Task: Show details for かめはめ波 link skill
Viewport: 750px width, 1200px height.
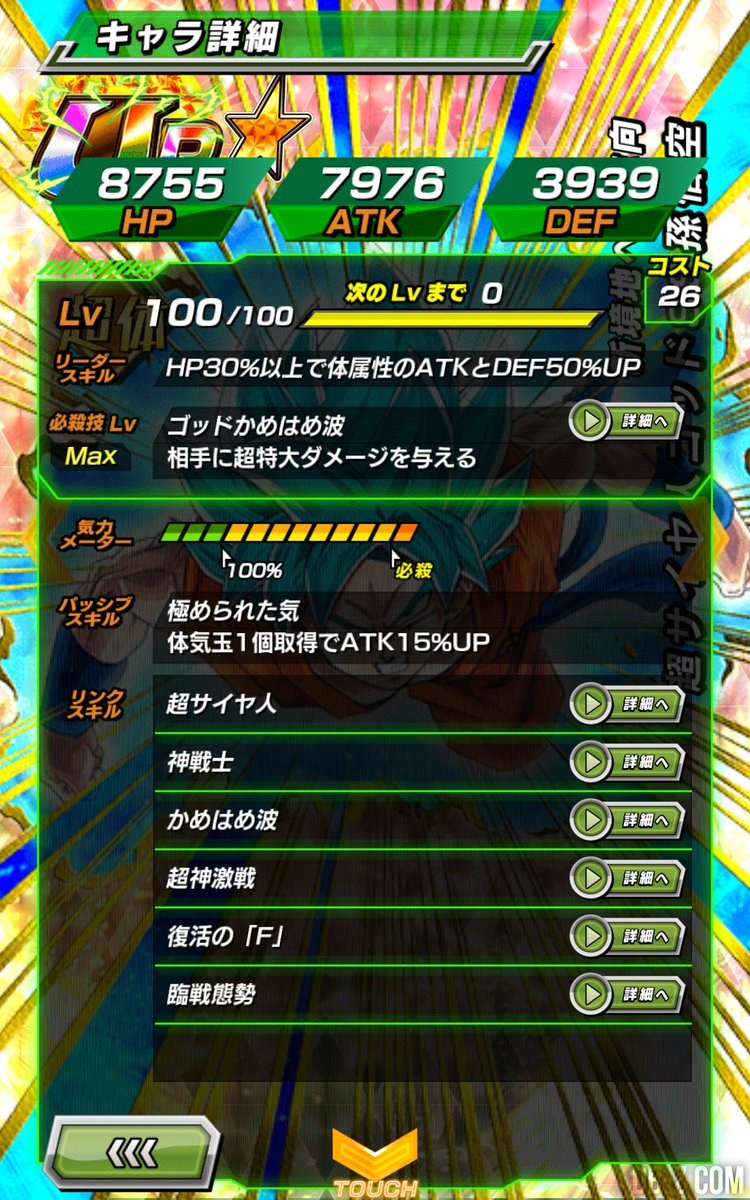Action: pos(627,820)
